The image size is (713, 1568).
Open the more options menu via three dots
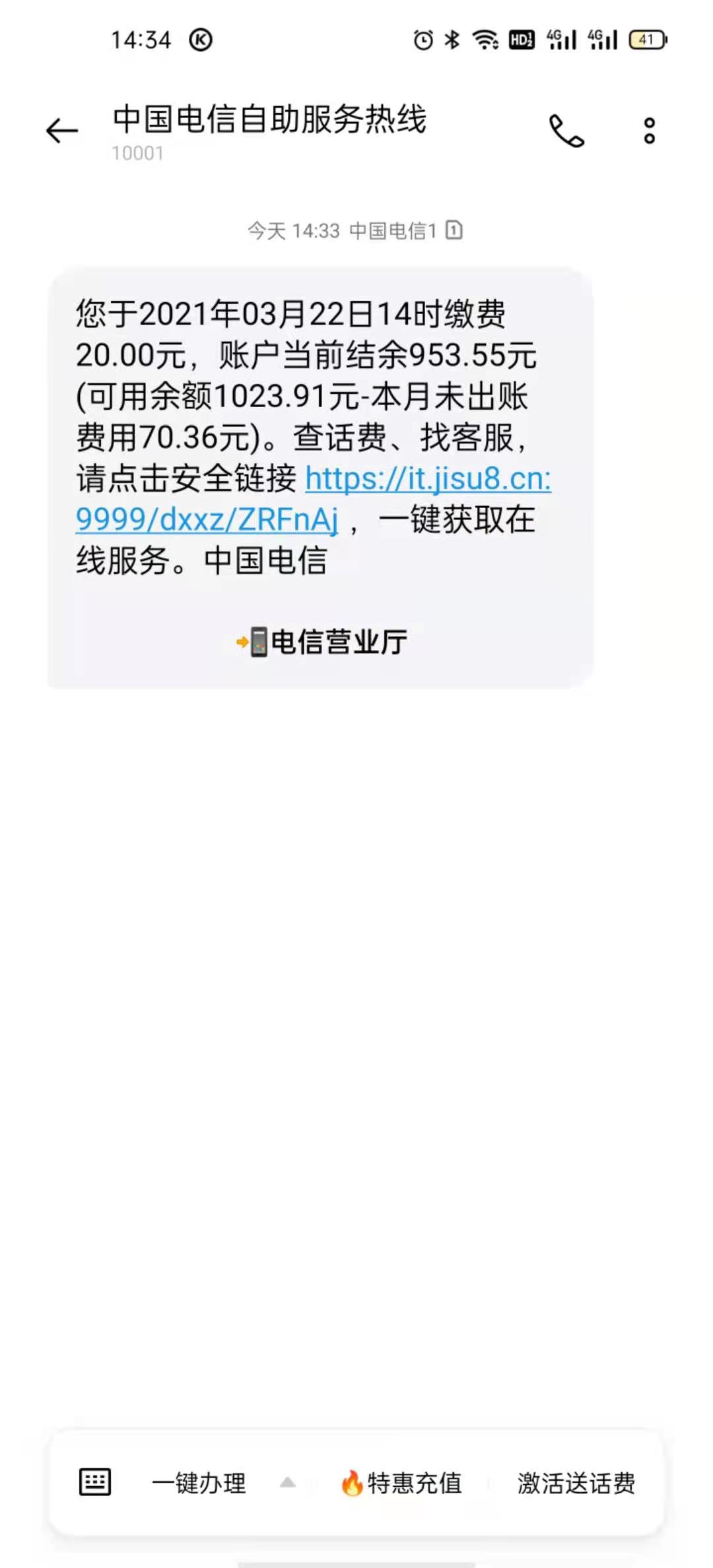(x=650, y=131)
